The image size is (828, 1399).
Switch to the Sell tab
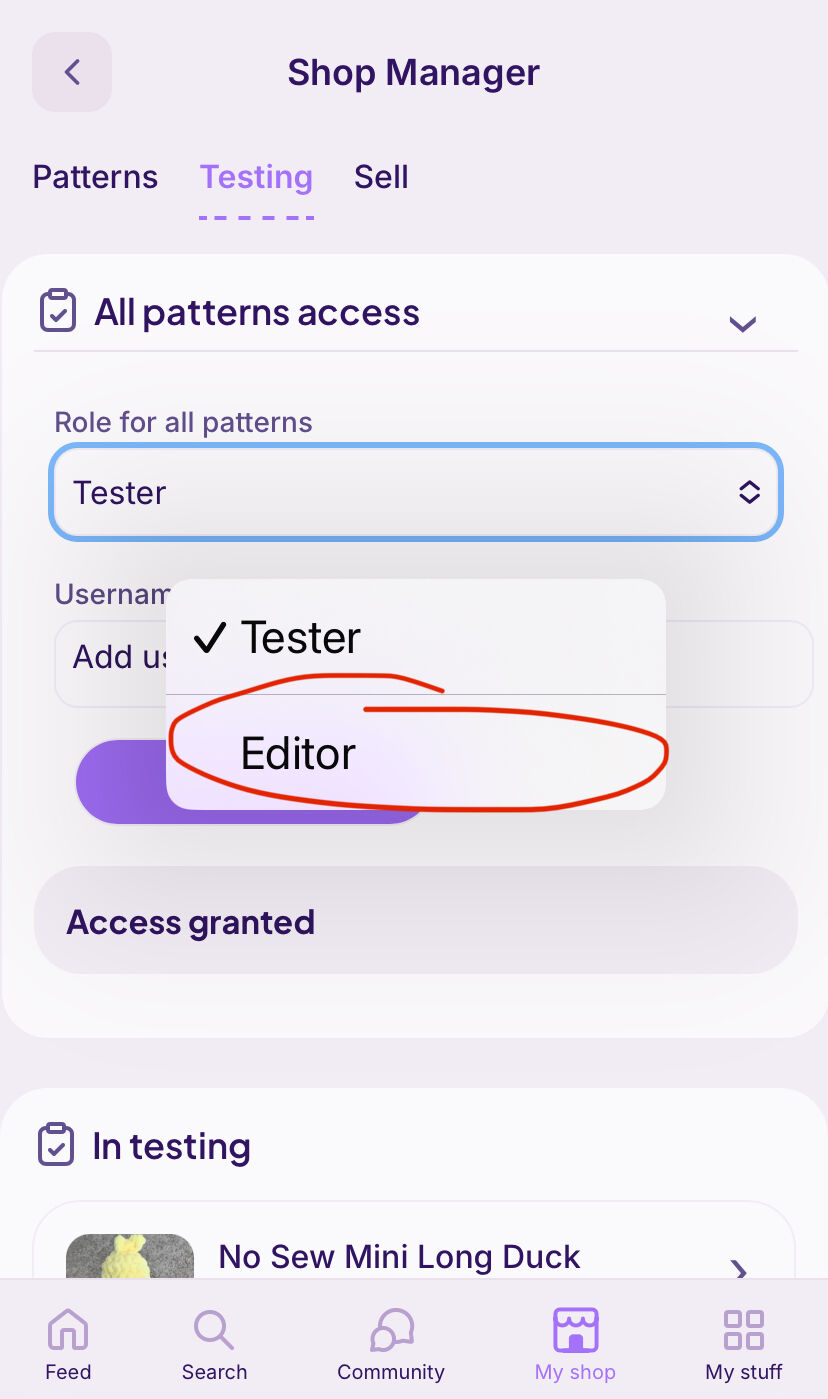pos(381,177)
